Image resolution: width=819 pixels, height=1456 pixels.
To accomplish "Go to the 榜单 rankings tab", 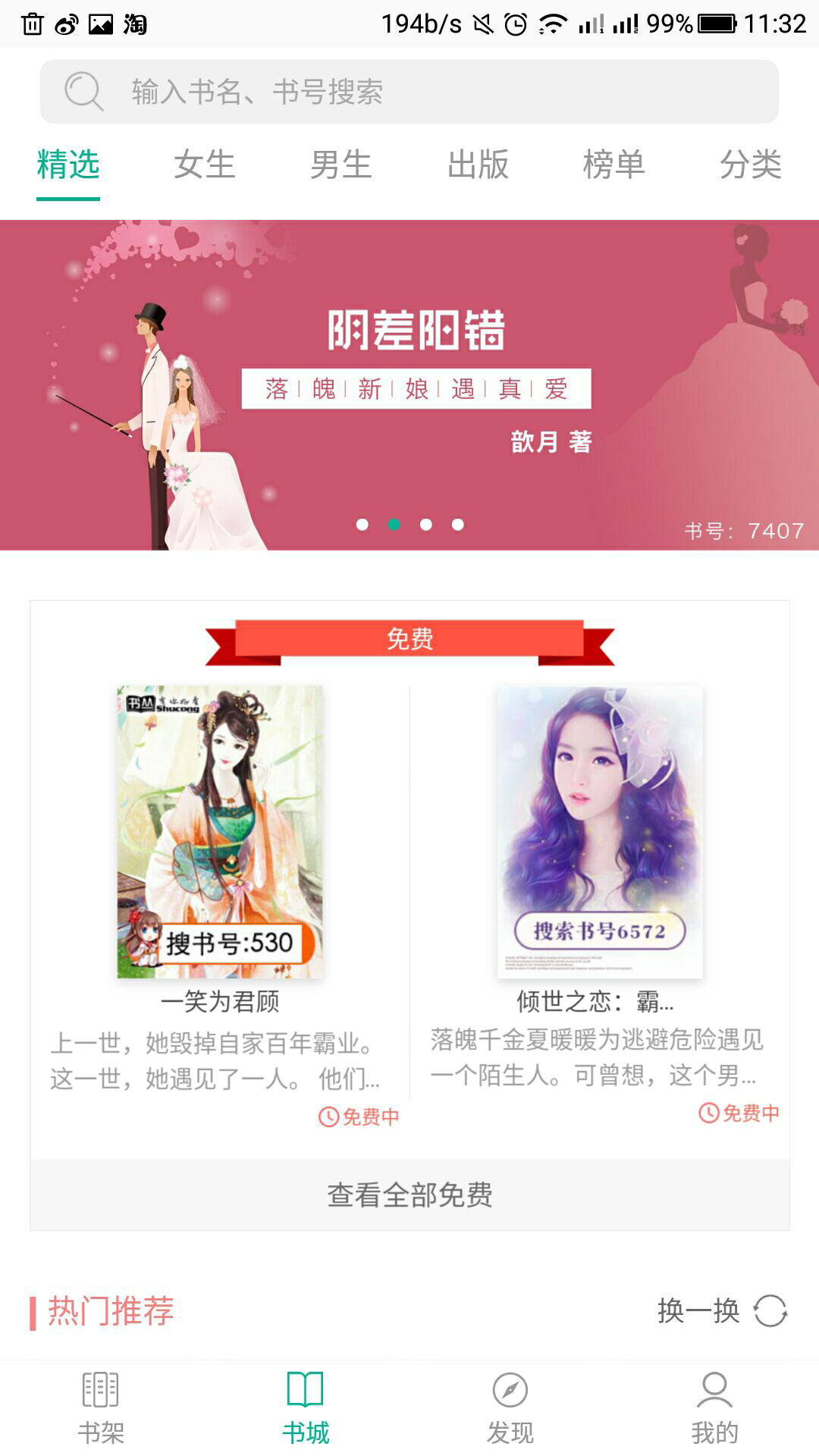I will point(614,165).
